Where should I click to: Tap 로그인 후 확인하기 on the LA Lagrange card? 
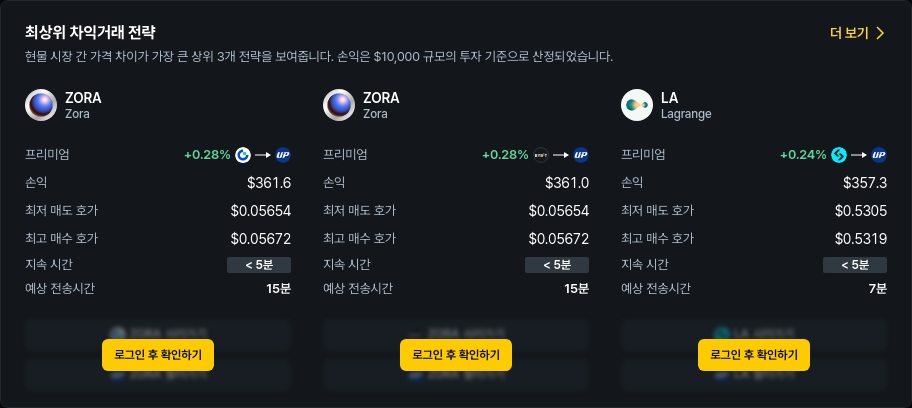click(753, 354)
